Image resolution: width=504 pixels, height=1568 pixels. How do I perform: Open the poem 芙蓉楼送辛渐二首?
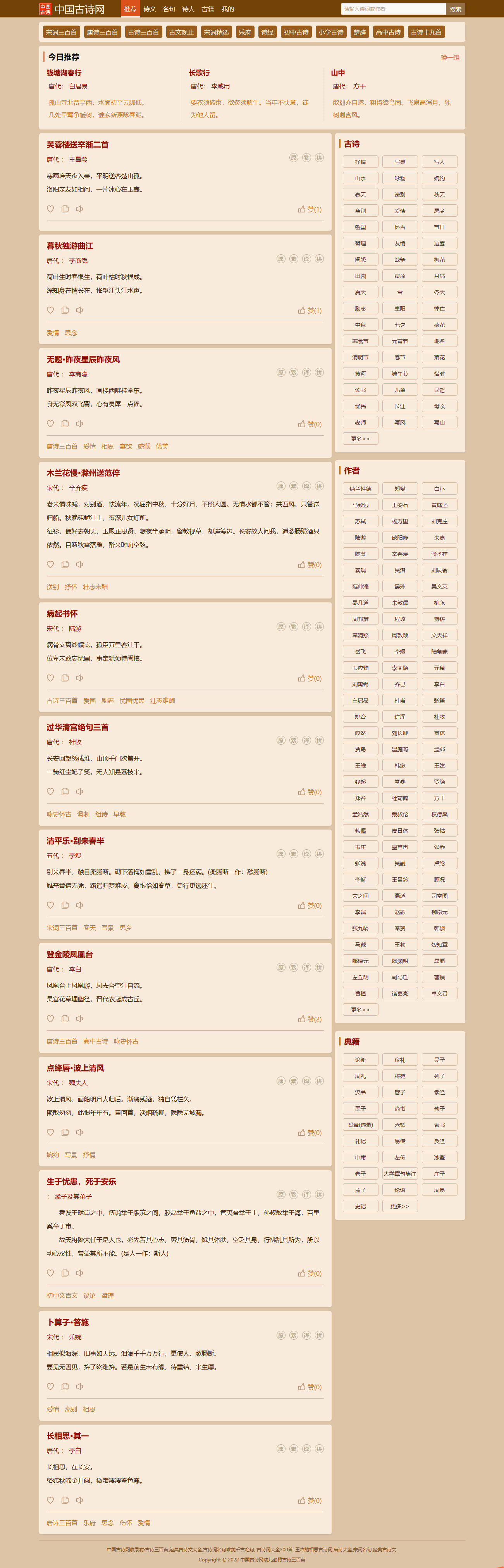[78, 145]
